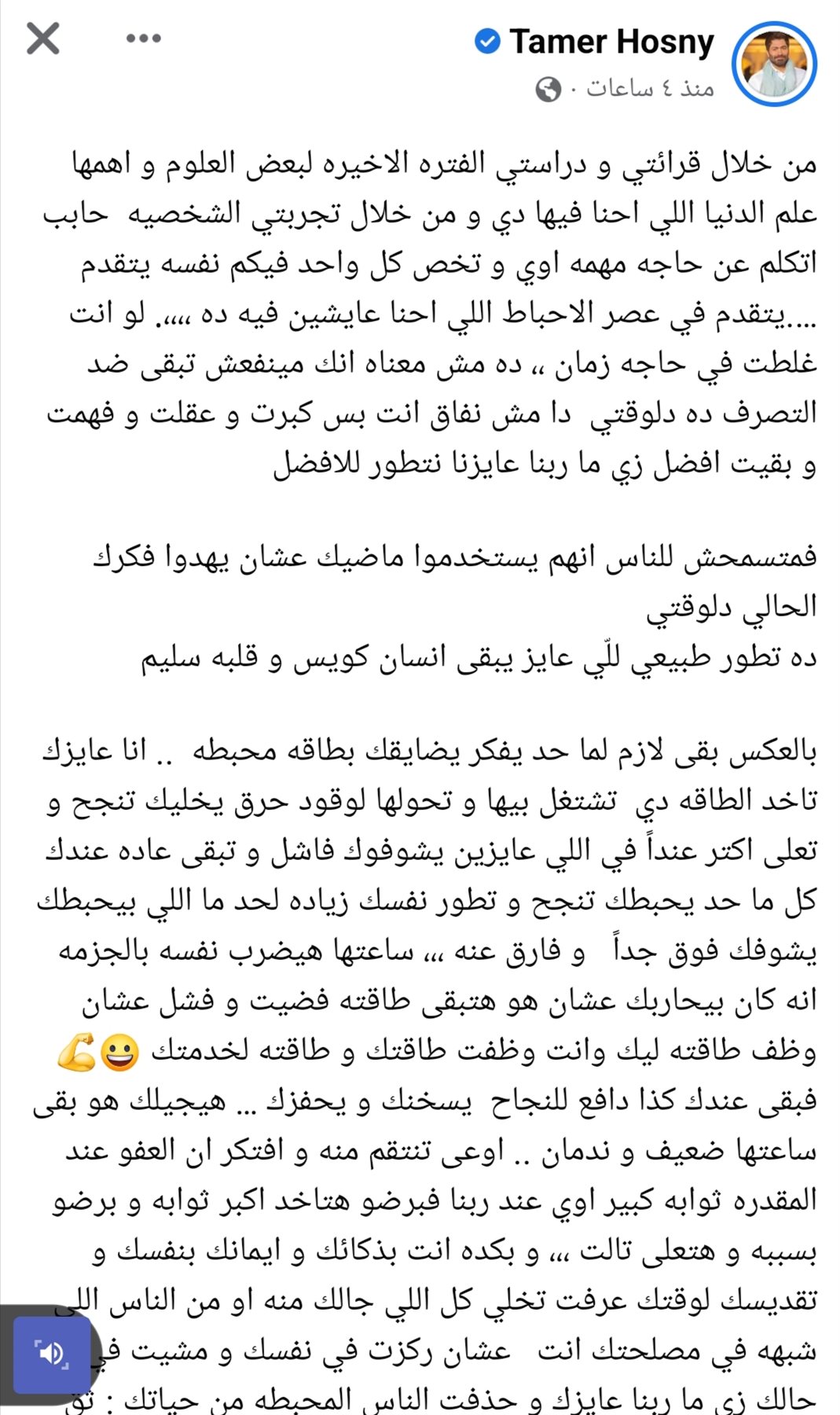
Task: Tap the Tamer Hosny page name
Action: [x=611, y=42]
